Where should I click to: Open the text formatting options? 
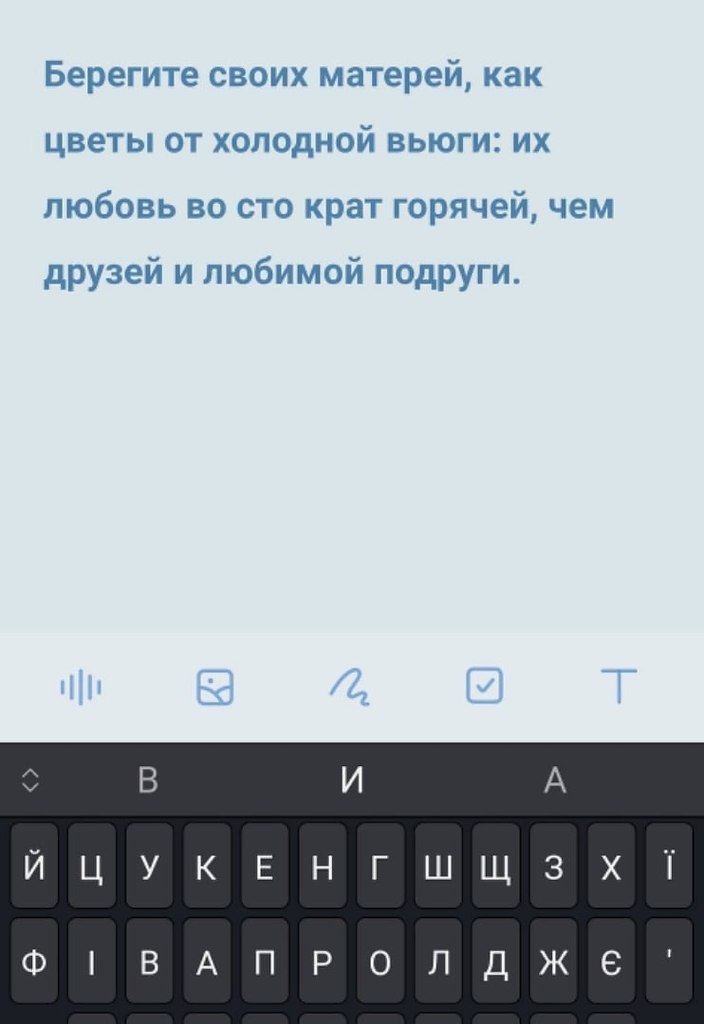point(619,686)
